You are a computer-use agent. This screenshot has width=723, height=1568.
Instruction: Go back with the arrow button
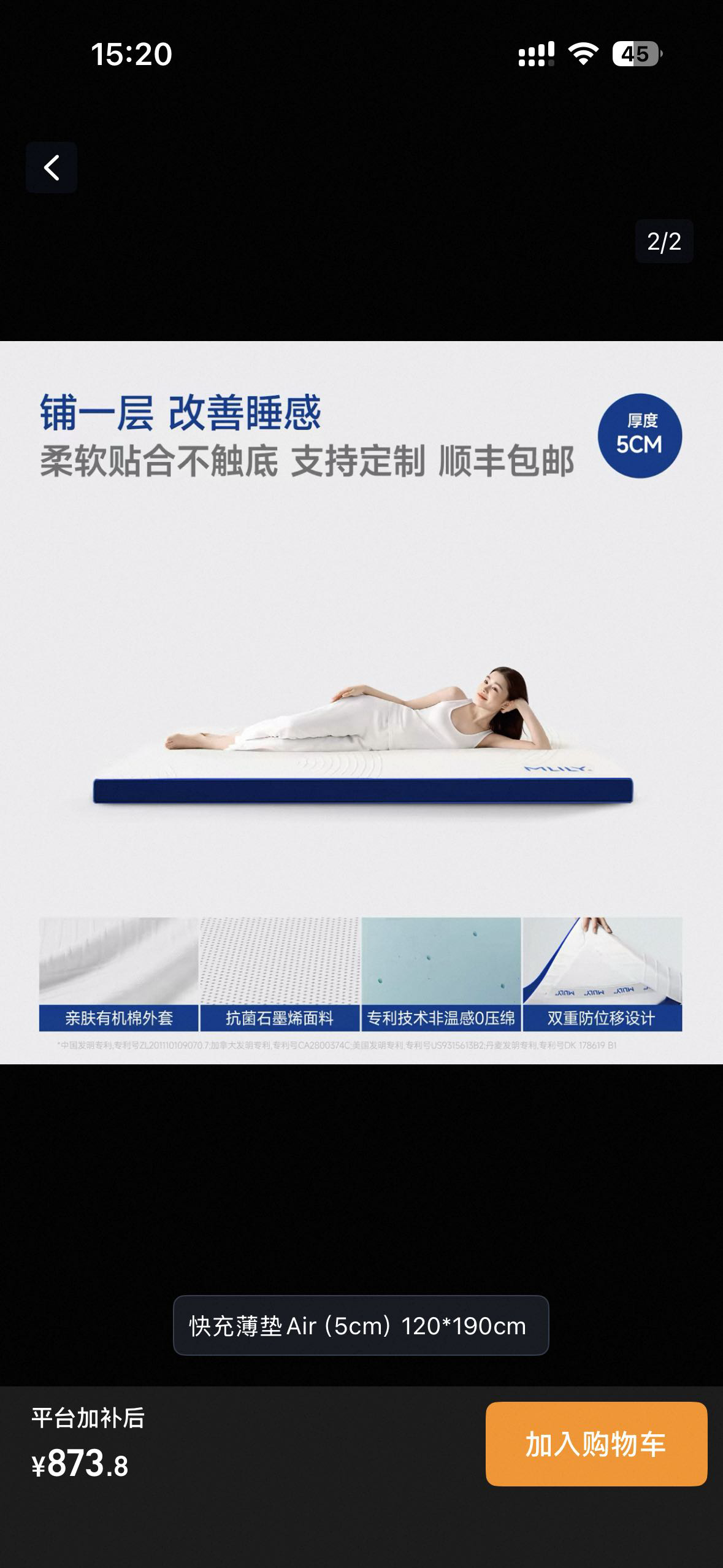pyautogui.click(x=52, y=167)
